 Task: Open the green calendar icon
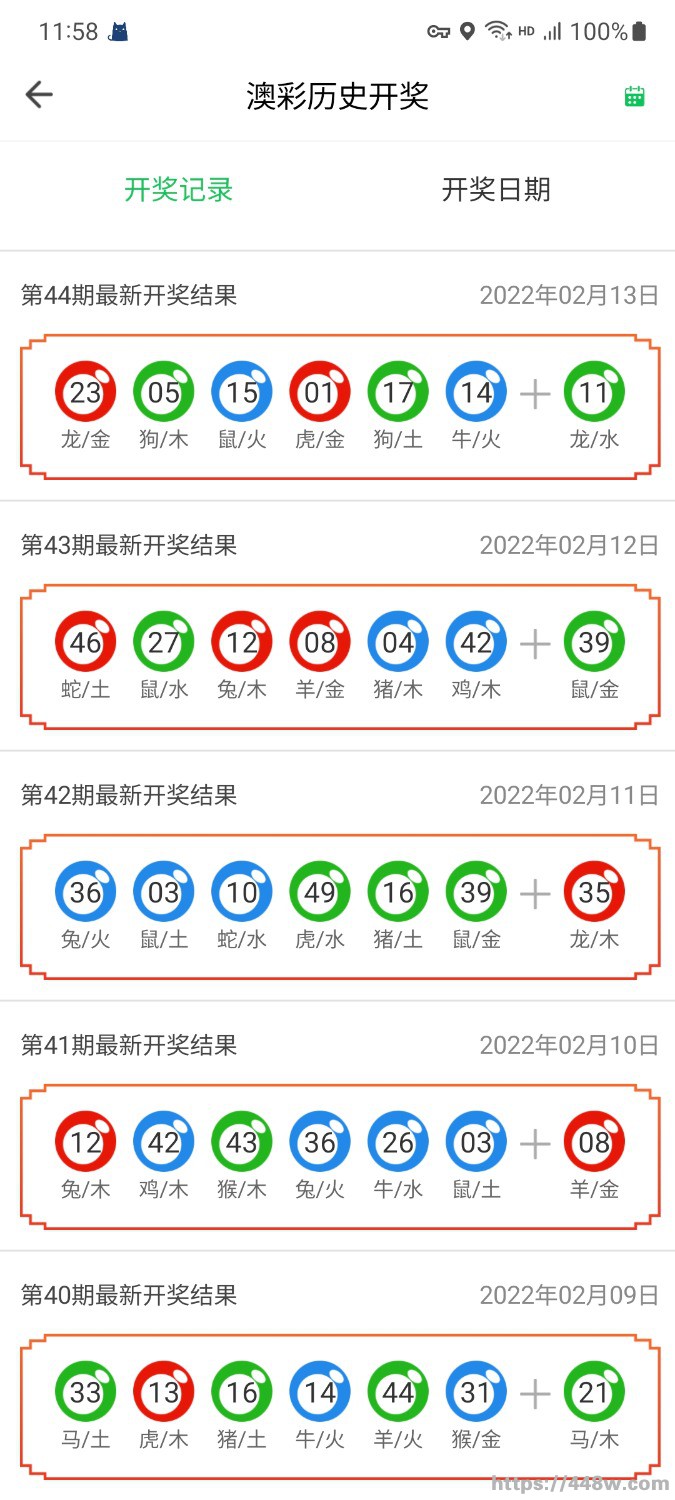634,96
